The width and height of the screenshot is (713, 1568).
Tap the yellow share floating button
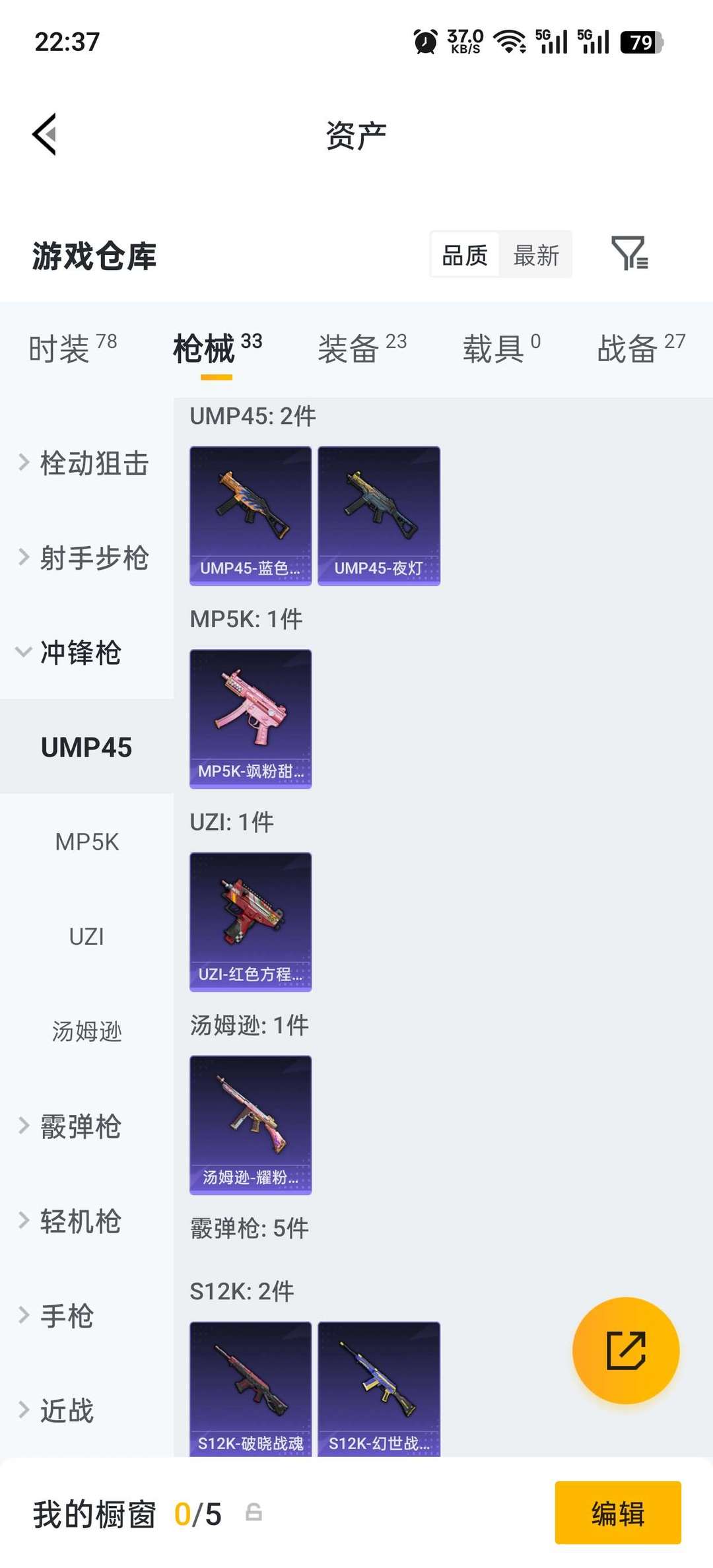[625, 1350]
